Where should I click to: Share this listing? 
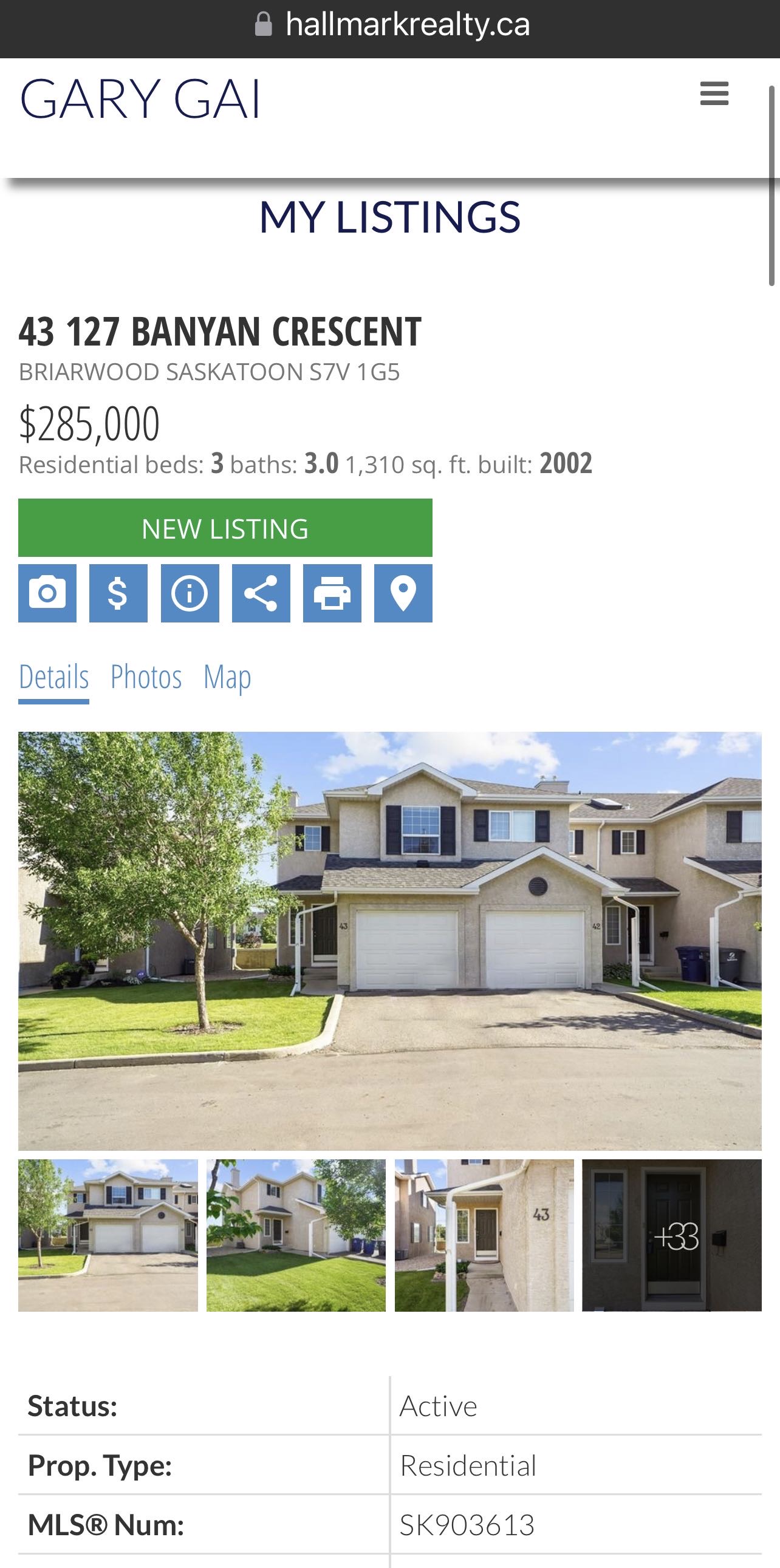261,593
